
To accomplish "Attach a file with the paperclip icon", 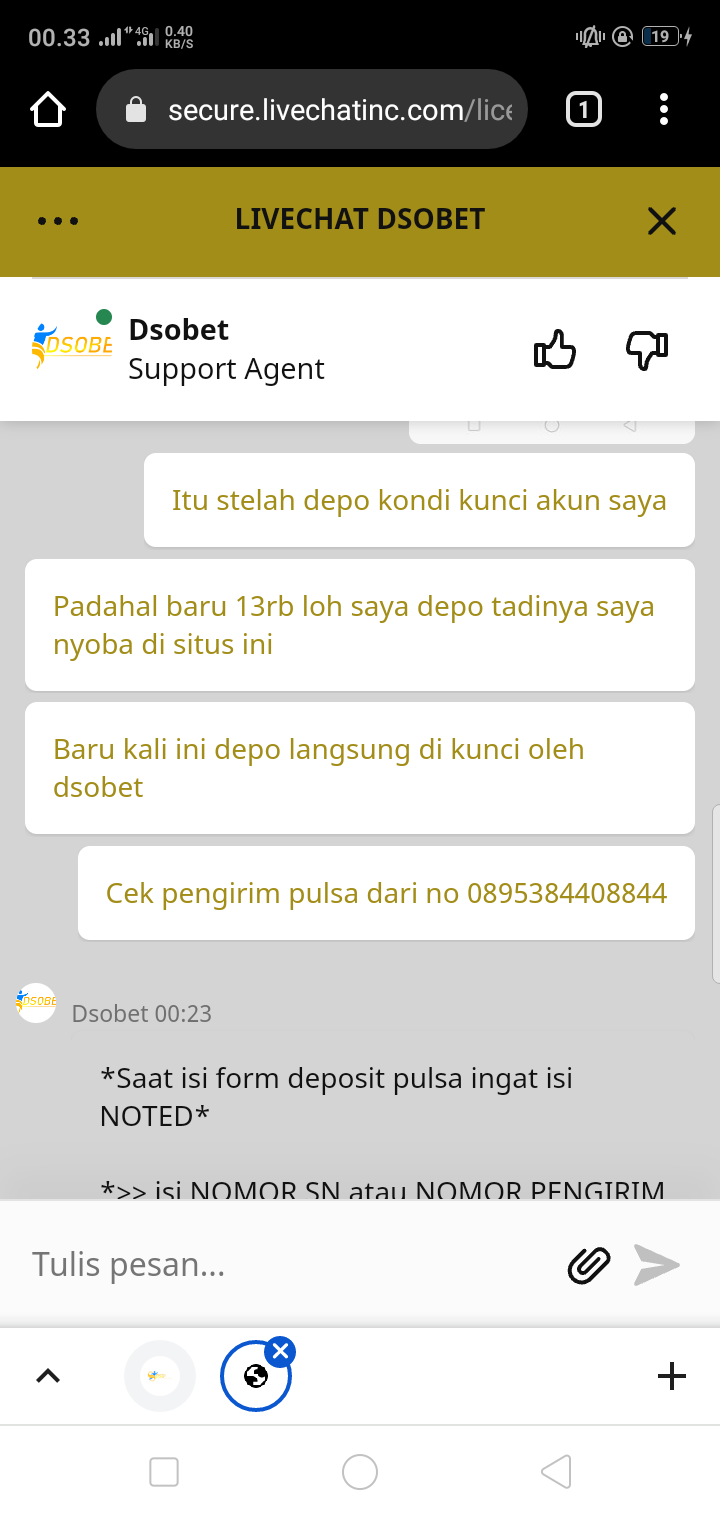I will tap(589, 1265).
